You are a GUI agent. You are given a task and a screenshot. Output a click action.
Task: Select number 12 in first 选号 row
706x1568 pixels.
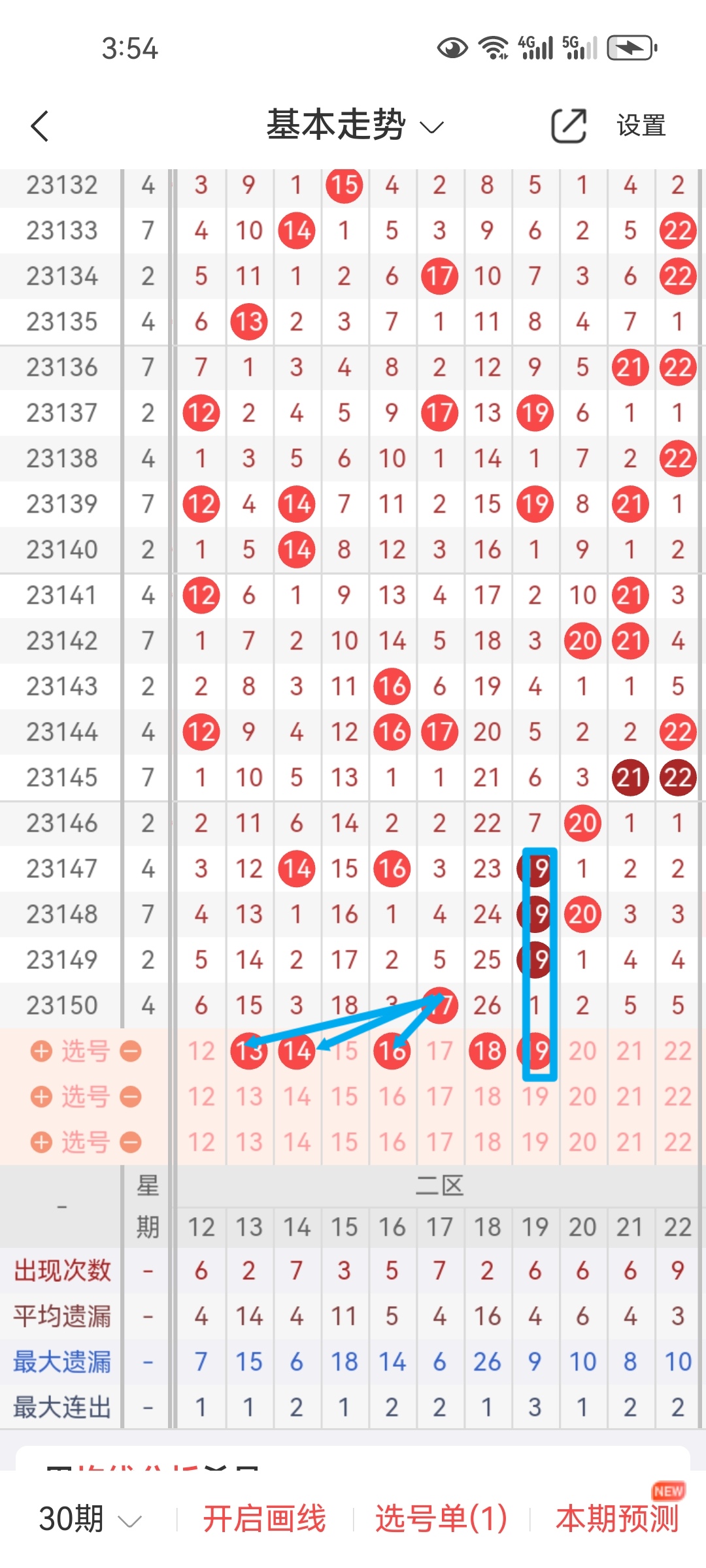pos(201,1051)
